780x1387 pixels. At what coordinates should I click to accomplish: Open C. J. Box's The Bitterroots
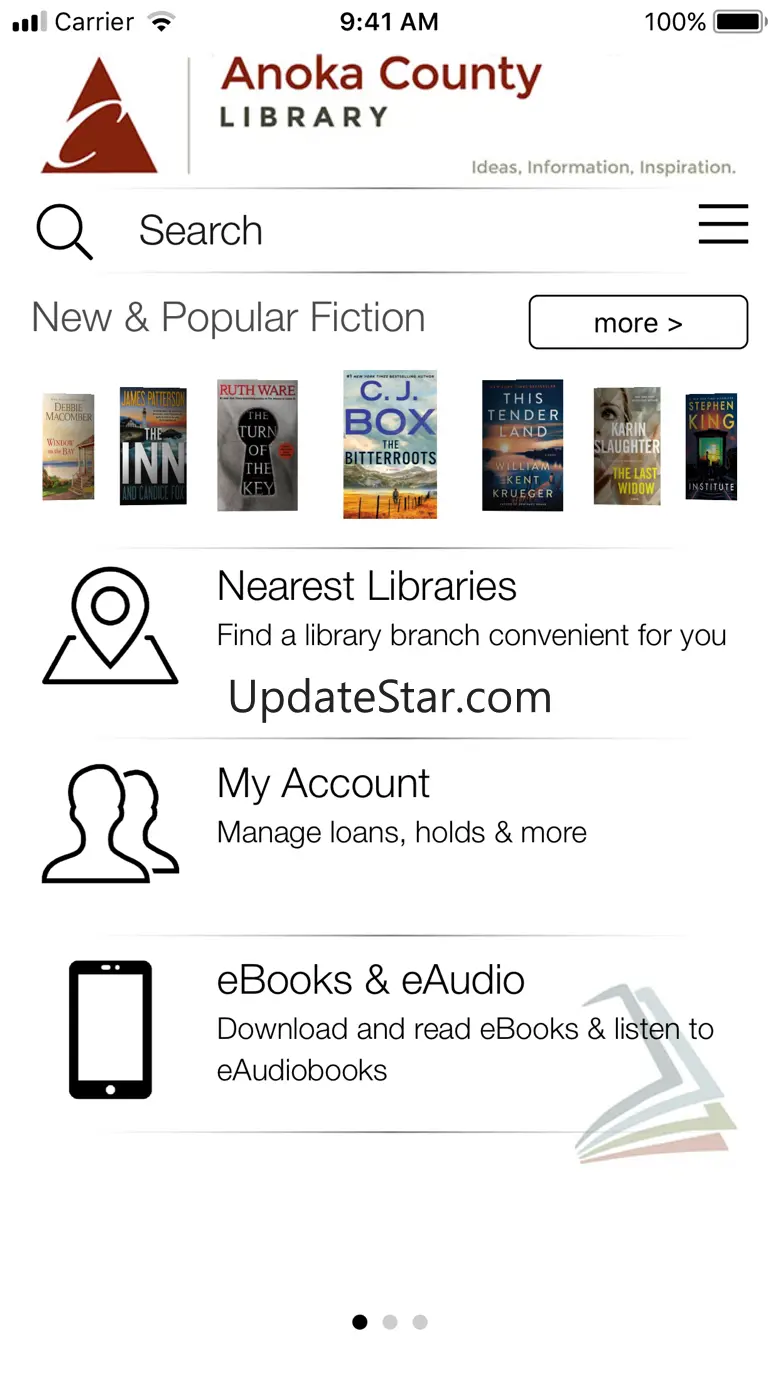click(x=390, y=445)
